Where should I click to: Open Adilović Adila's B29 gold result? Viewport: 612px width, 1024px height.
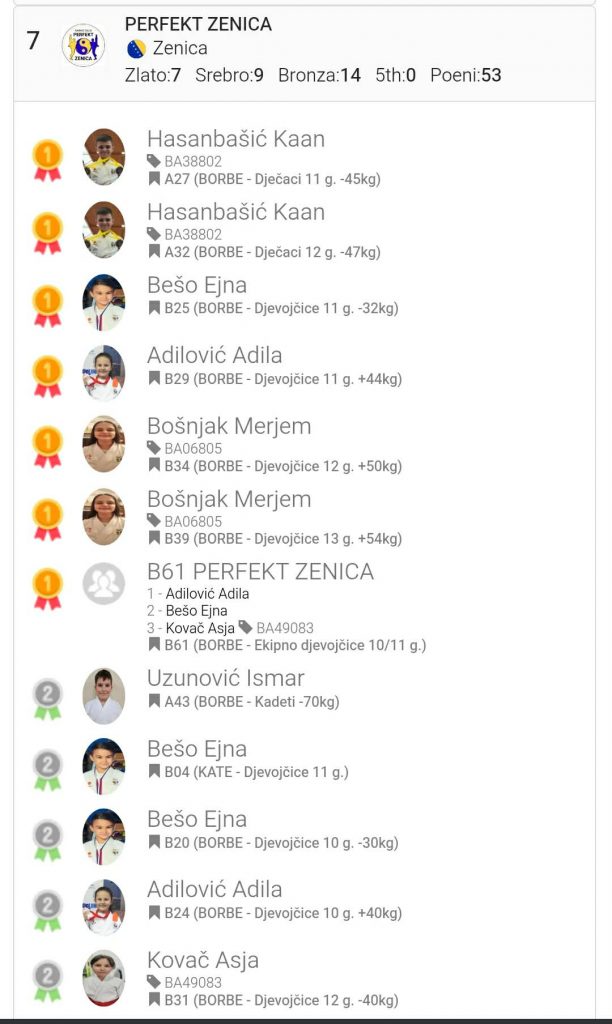(304, 372)
